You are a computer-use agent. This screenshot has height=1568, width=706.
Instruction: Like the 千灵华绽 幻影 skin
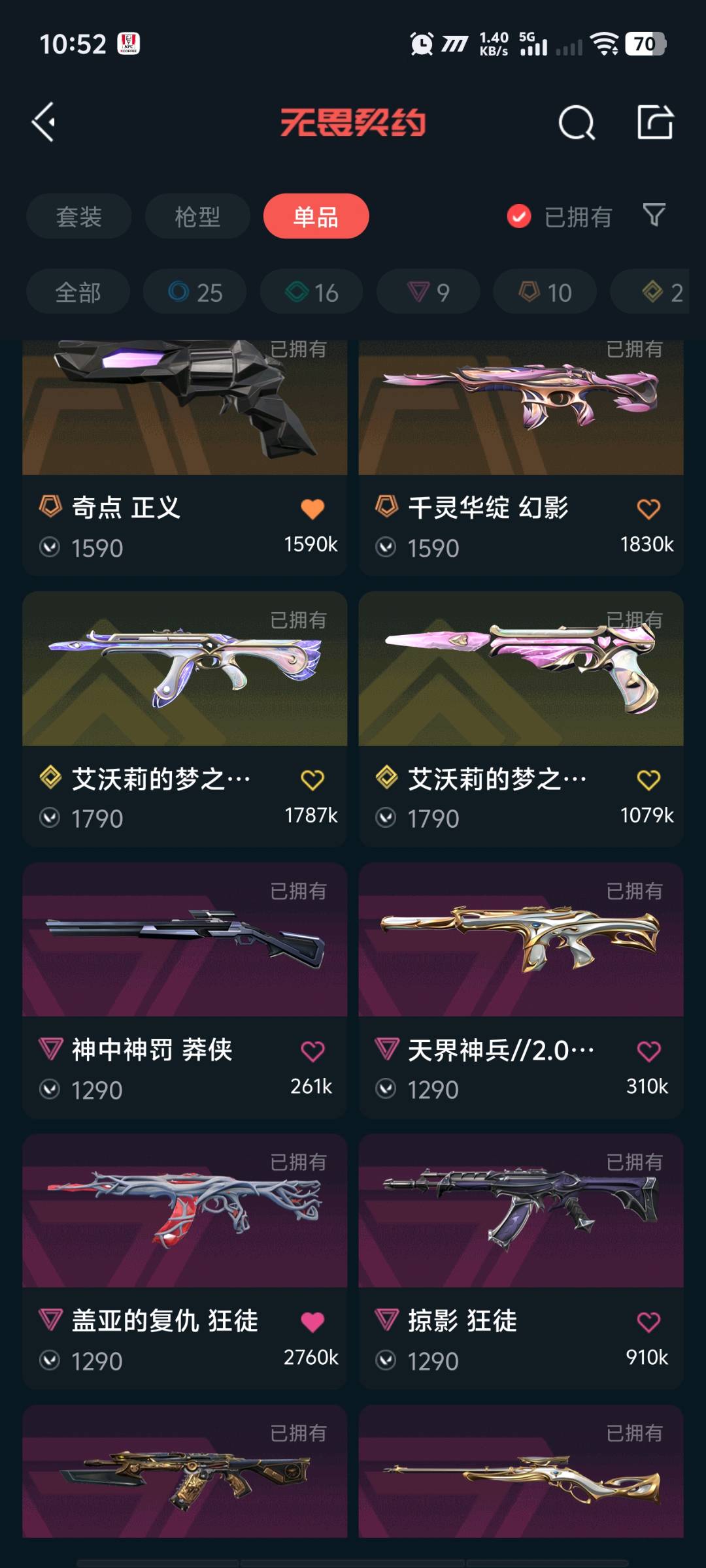648,509
